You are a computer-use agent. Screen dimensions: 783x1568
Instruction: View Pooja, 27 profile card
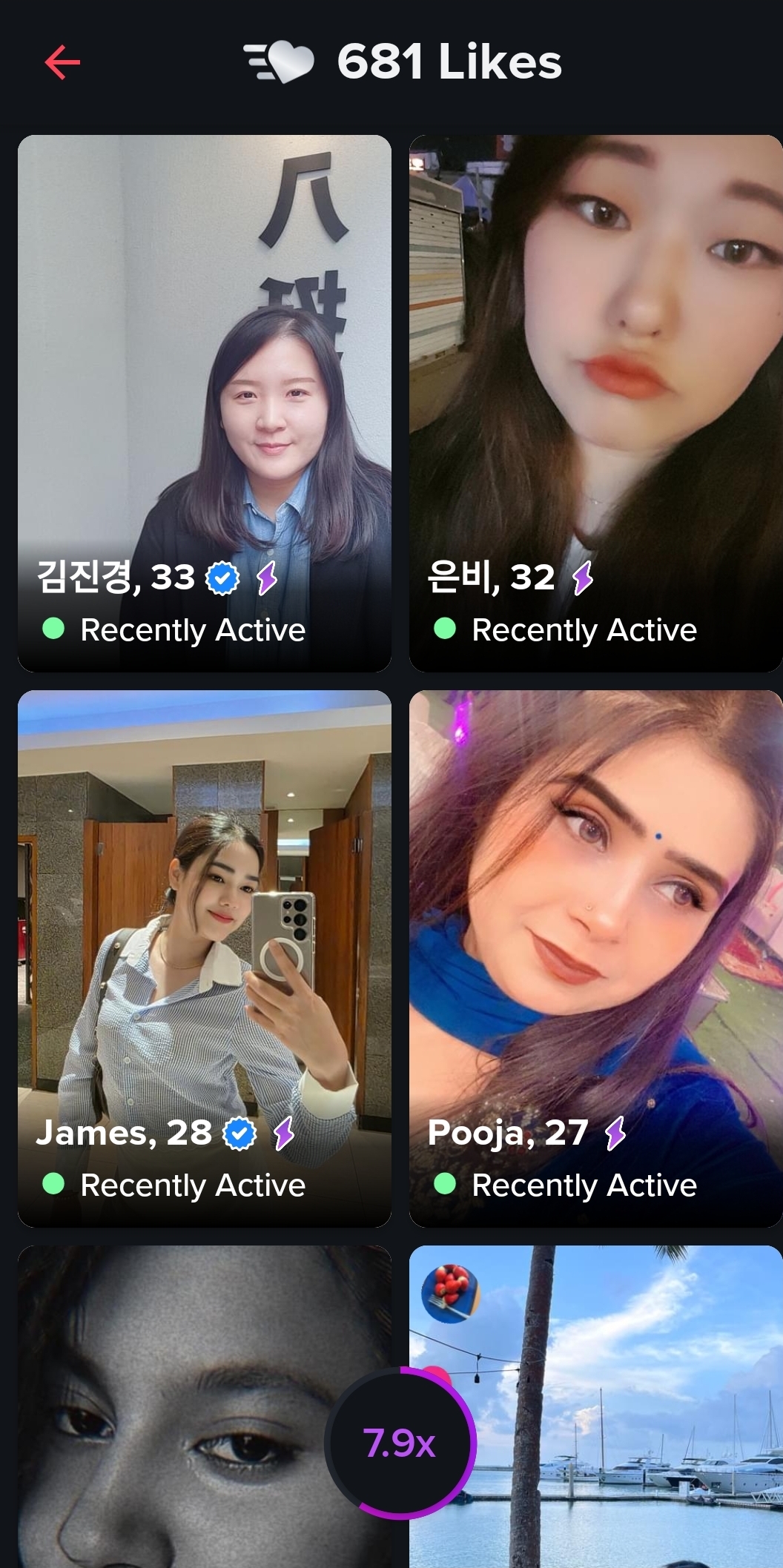pos(596,959)
